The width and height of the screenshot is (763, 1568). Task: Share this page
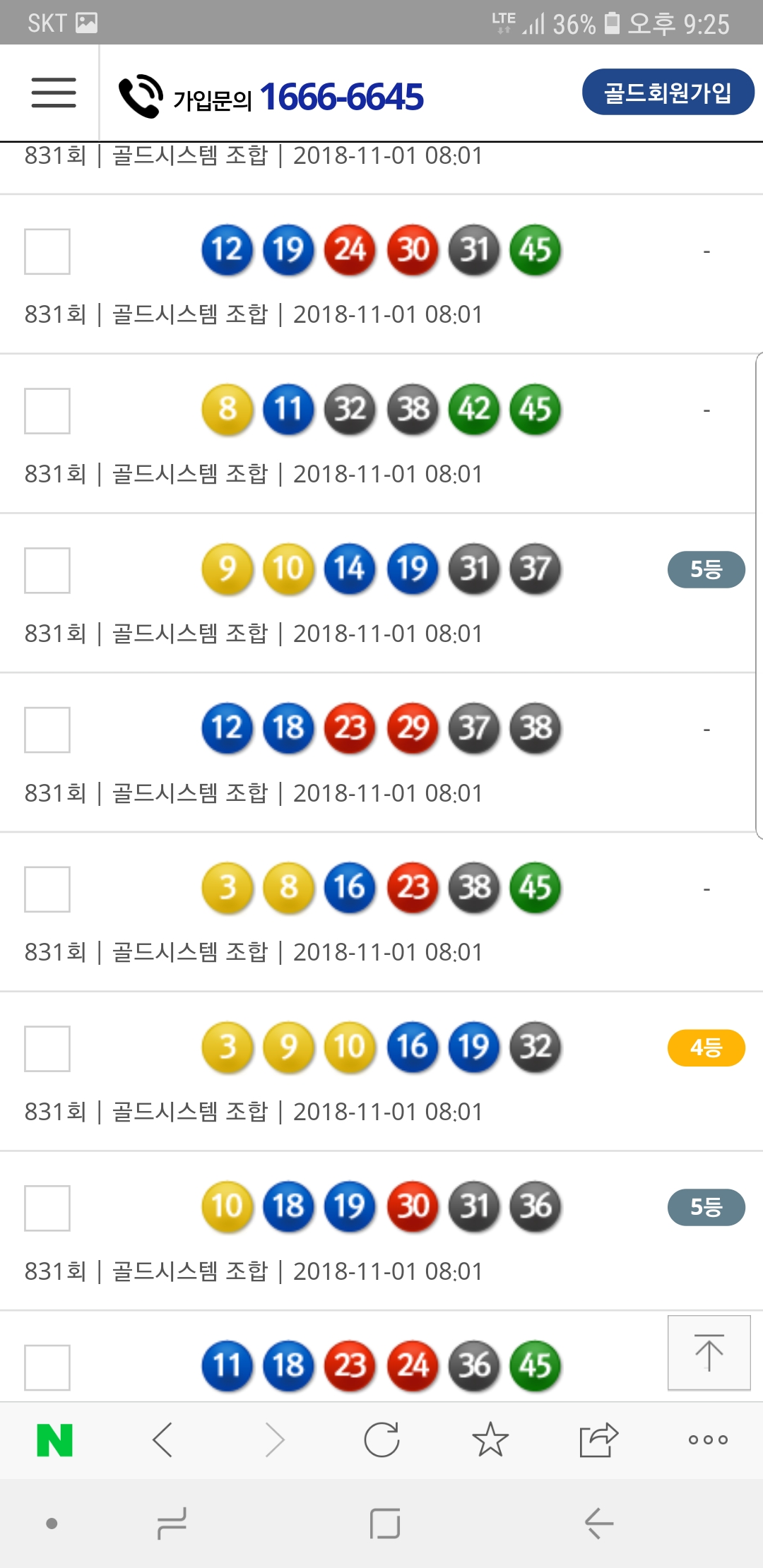pos(598,1440)
